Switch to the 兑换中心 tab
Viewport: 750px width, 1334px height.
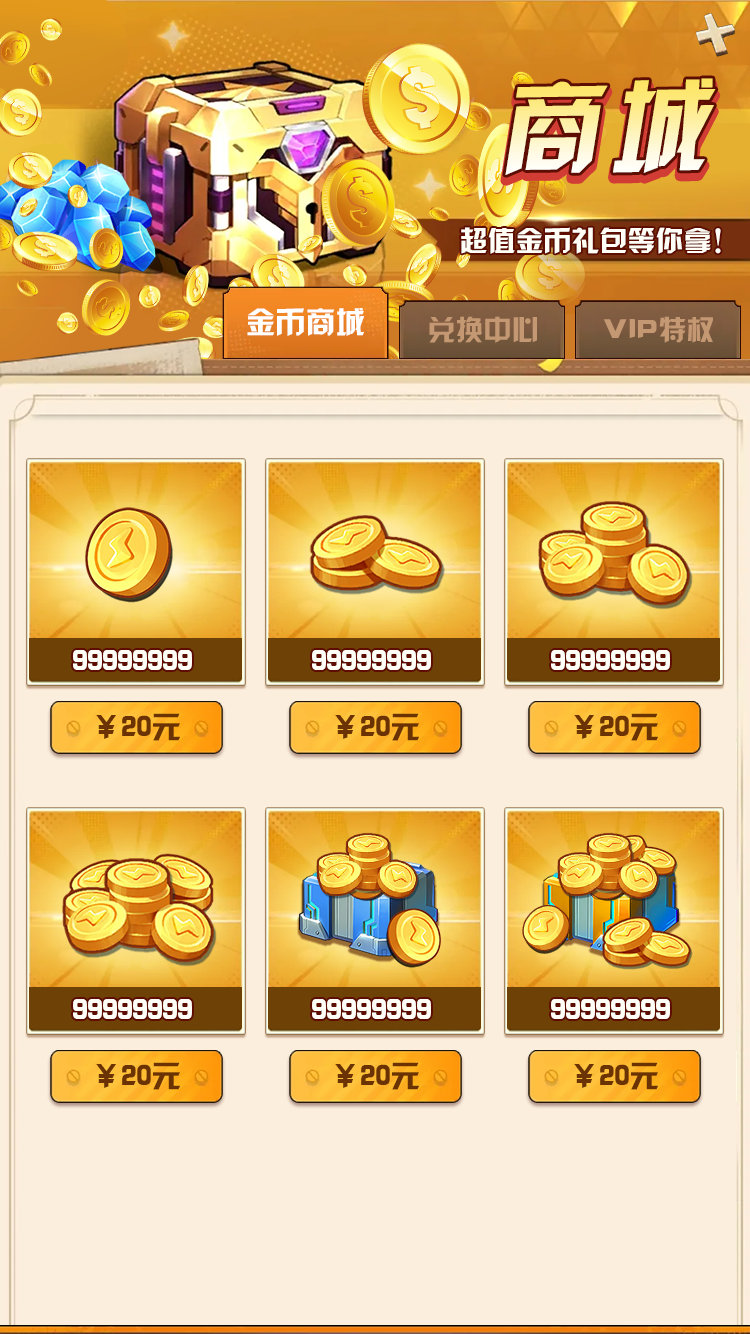point(482,330)
